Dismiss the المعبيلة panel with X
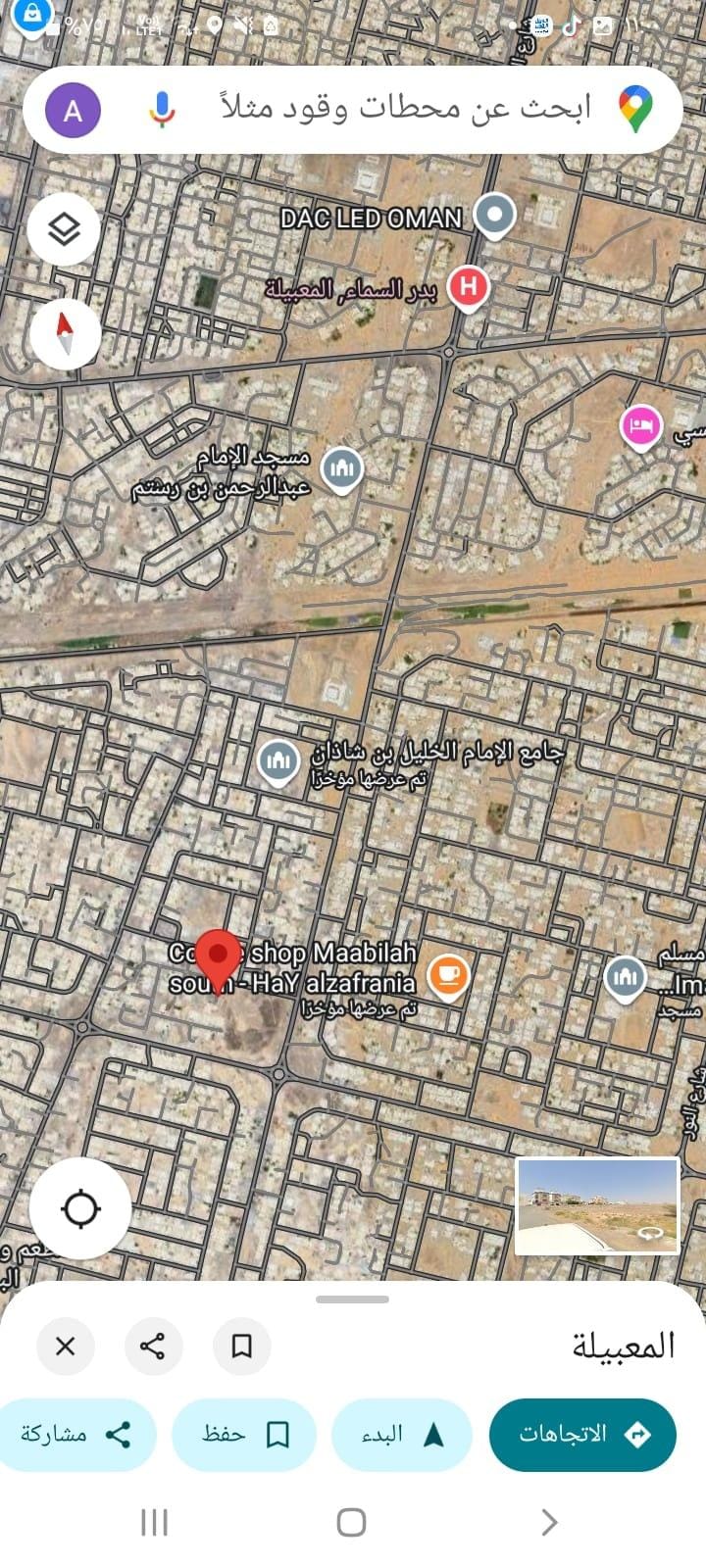The image size is (706, 1568). pos(65,1346)
